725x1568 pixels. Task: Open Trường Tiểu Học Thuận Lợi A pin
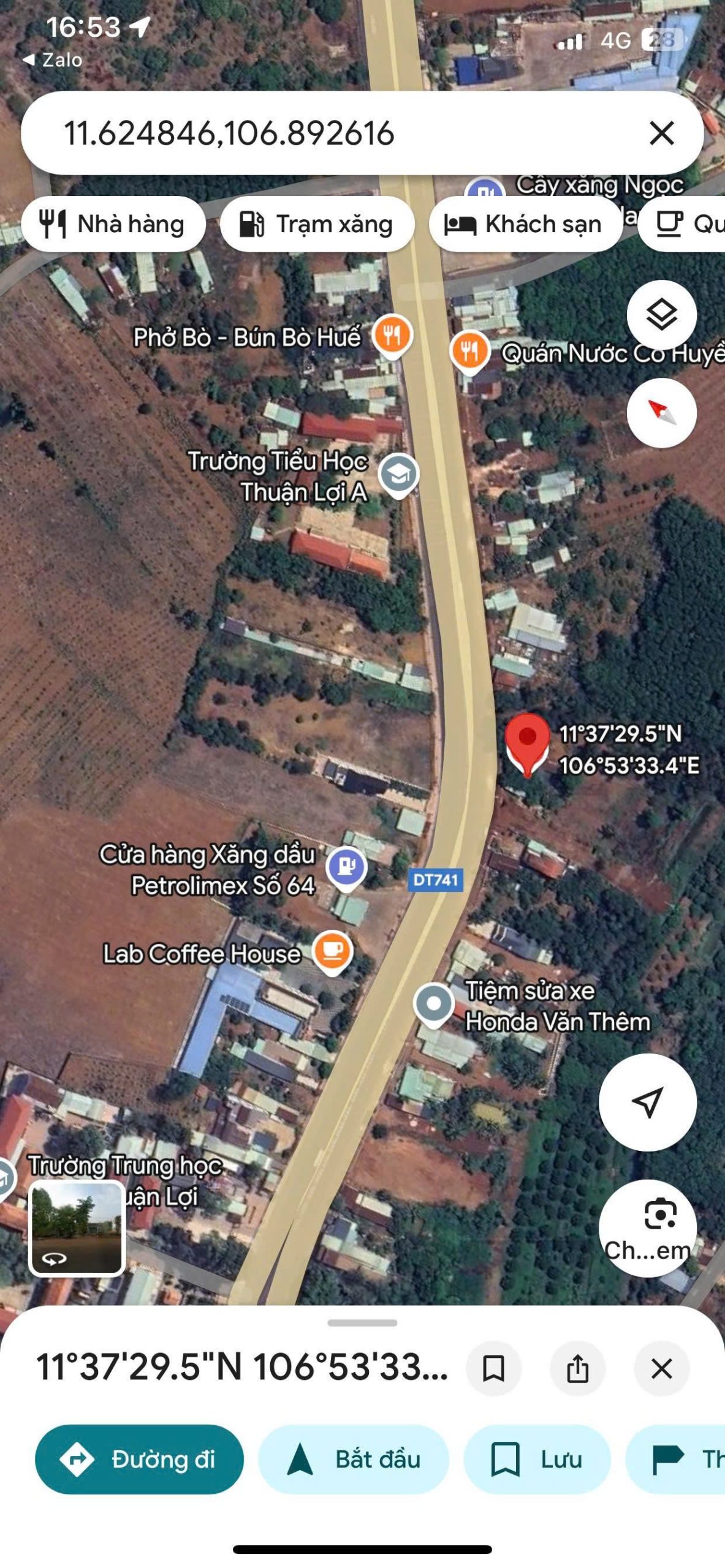click(398, 475)
